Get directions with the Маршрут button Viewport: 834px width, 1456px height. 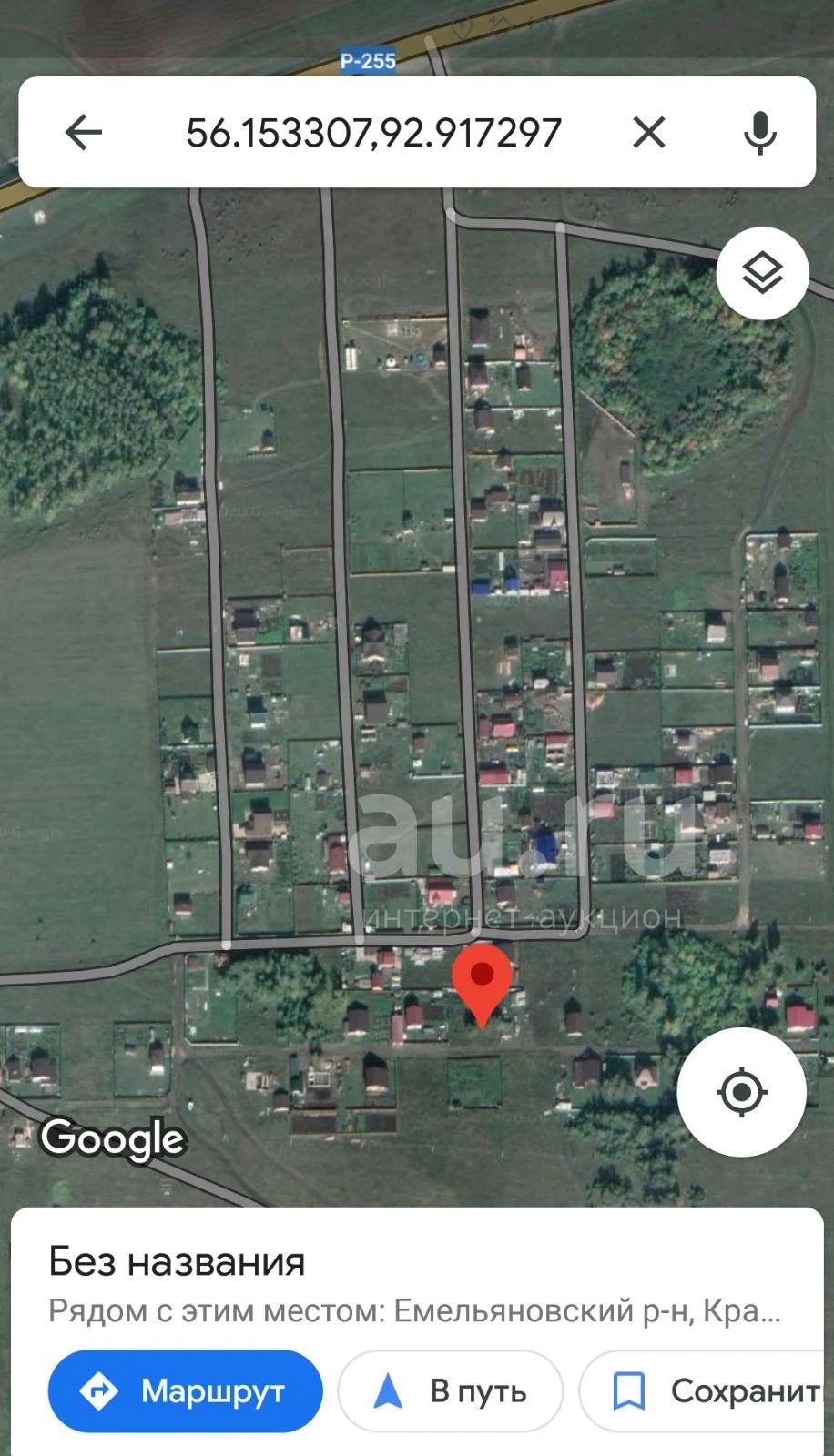[186, 1390]
